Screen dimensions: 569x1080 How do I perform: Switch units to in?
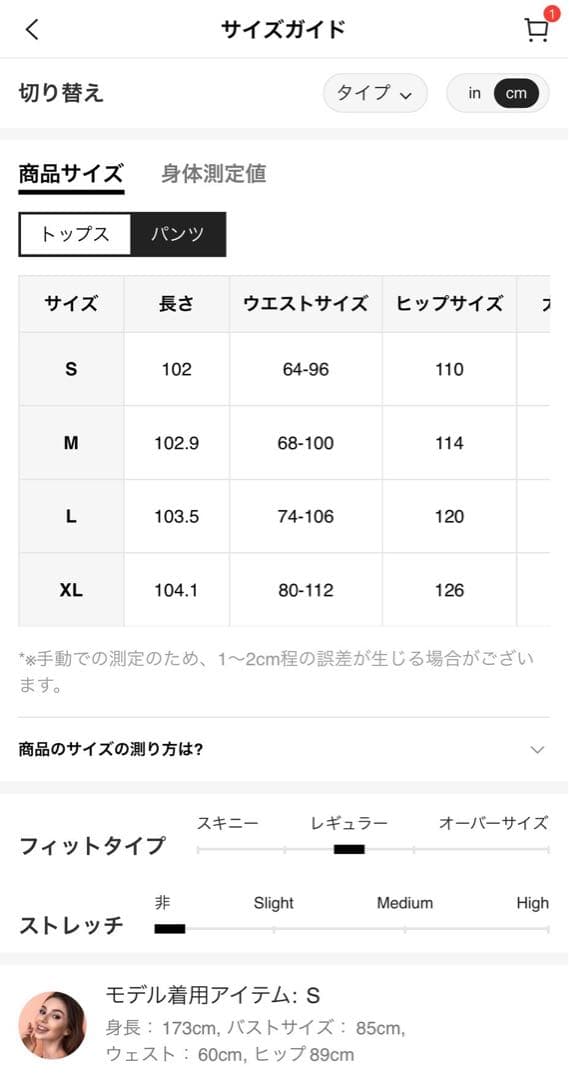[x=475, y=93]
